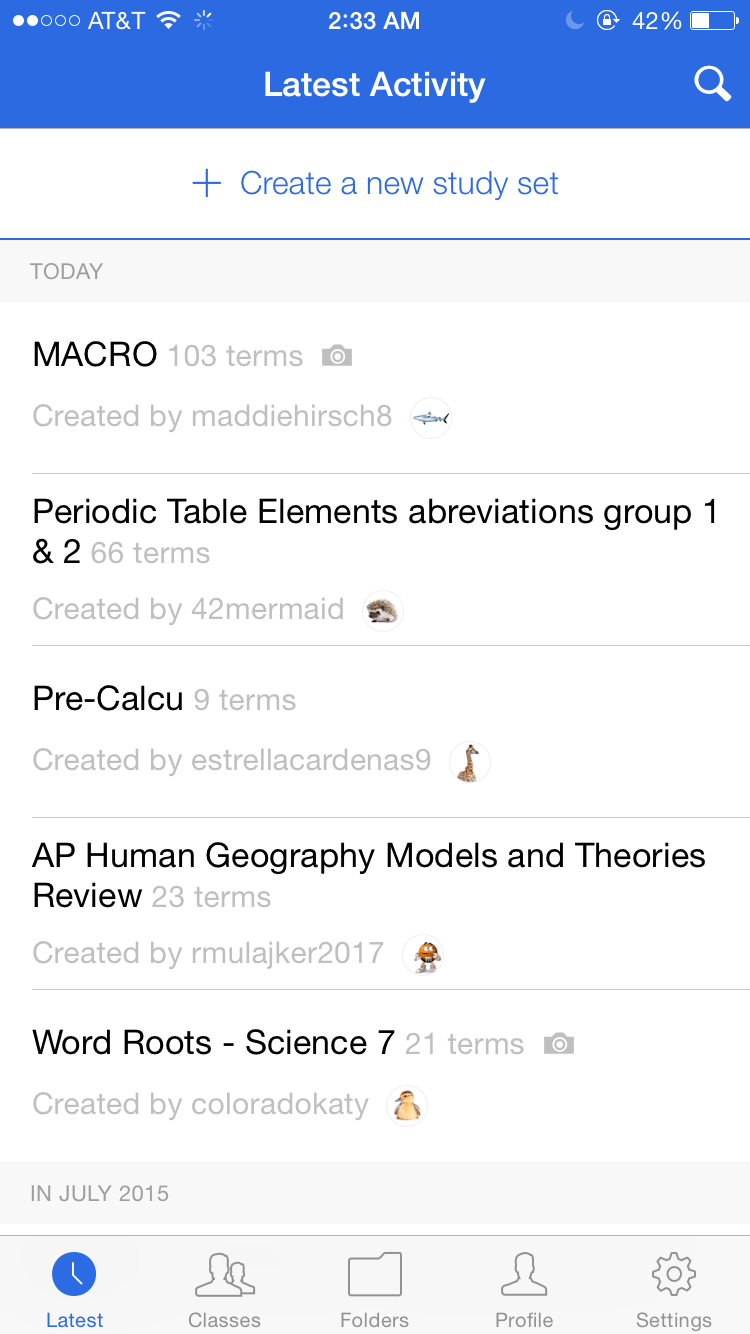Open Periodic Table Elements abreviations set
This screenshot has height=1334, width=750.
tap(375, 560)
